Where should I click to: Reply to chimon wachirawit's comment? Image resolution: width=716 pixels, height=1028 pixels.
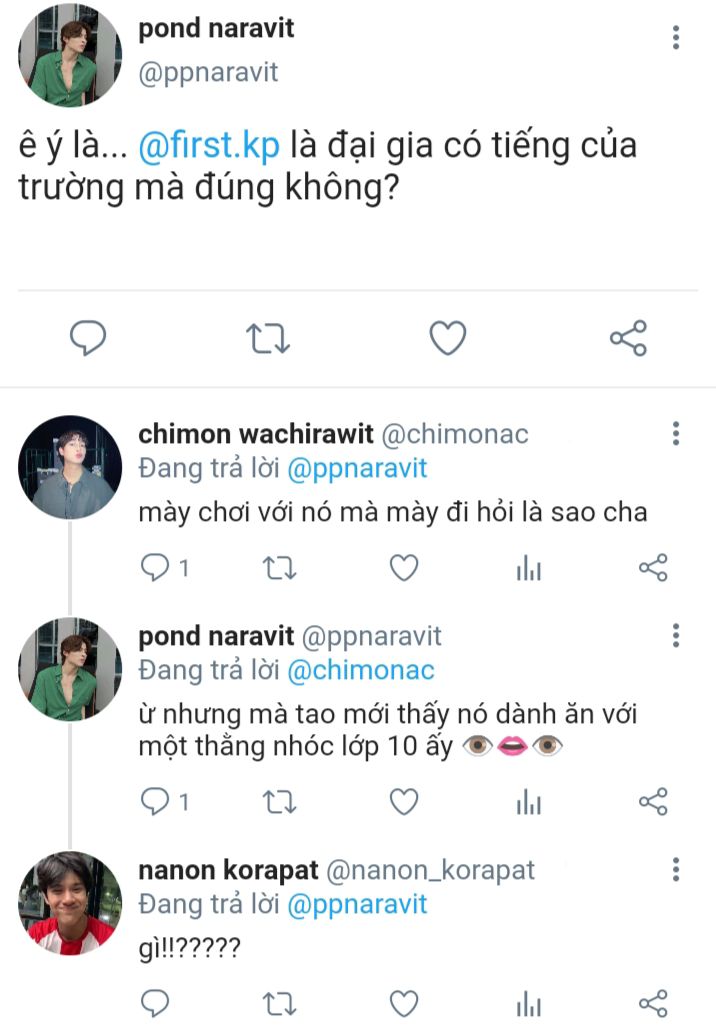(154, 568)
